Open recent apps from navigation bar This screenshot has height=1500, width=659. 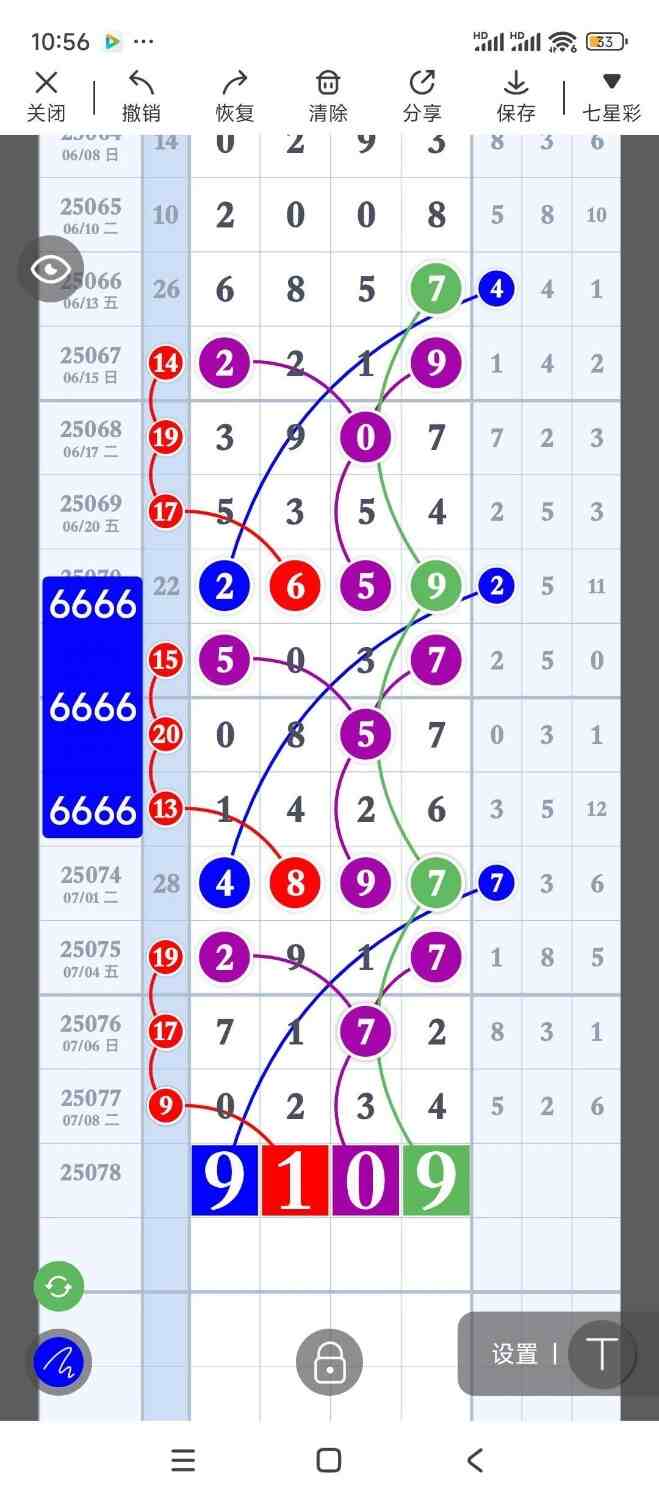coord(183,1460)
